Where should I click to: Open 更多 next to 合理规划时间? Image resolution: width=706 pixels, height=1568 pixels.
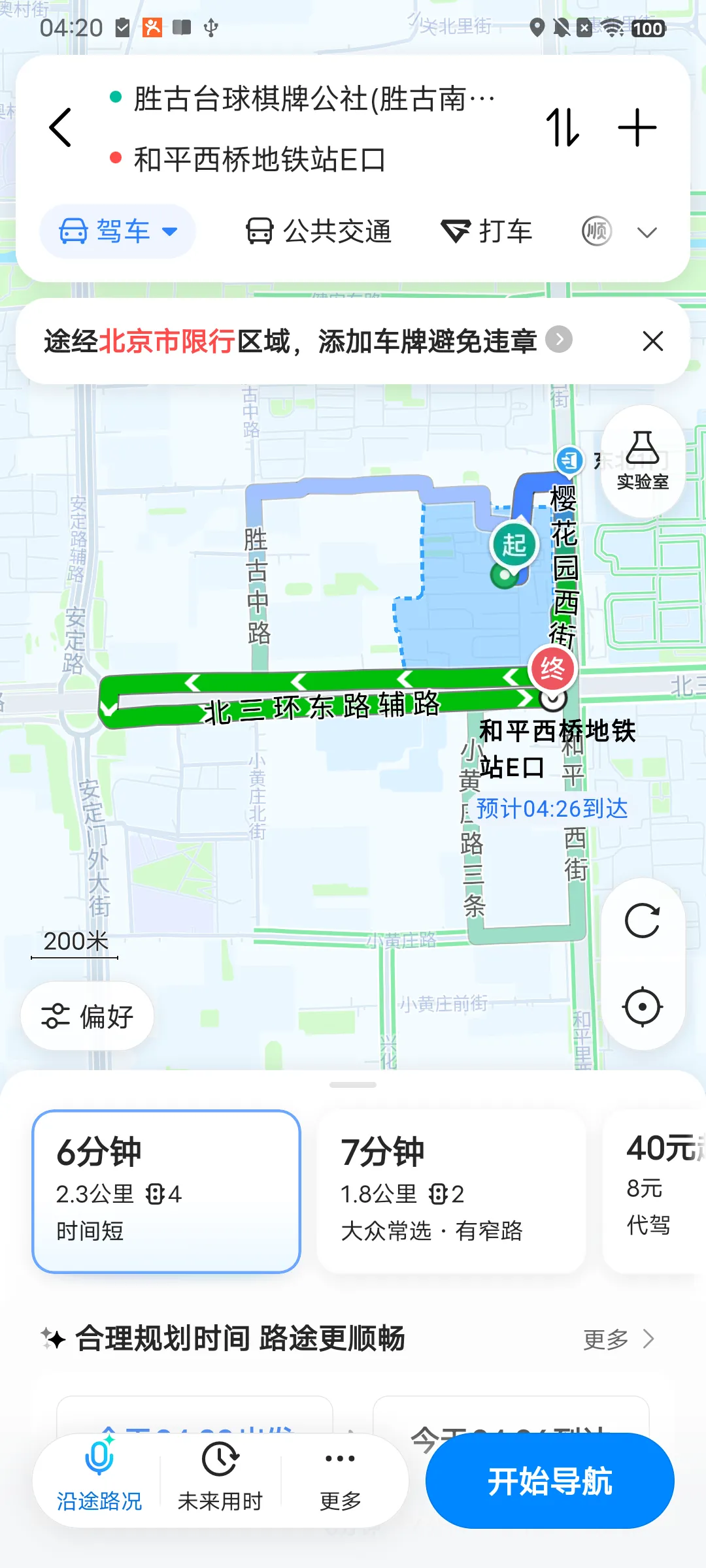pos(618,1339)
